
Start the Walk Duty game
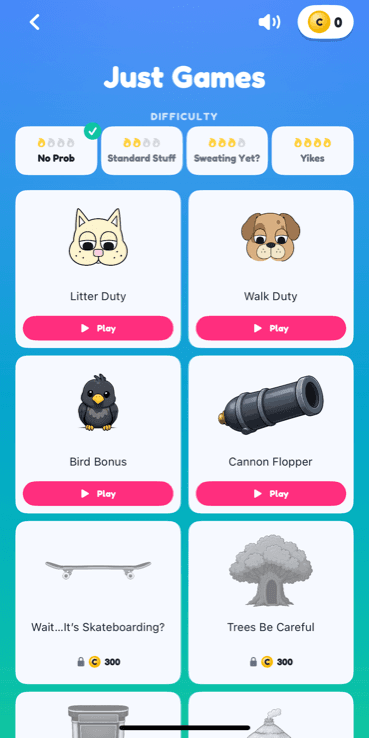[x=271, y=328]
